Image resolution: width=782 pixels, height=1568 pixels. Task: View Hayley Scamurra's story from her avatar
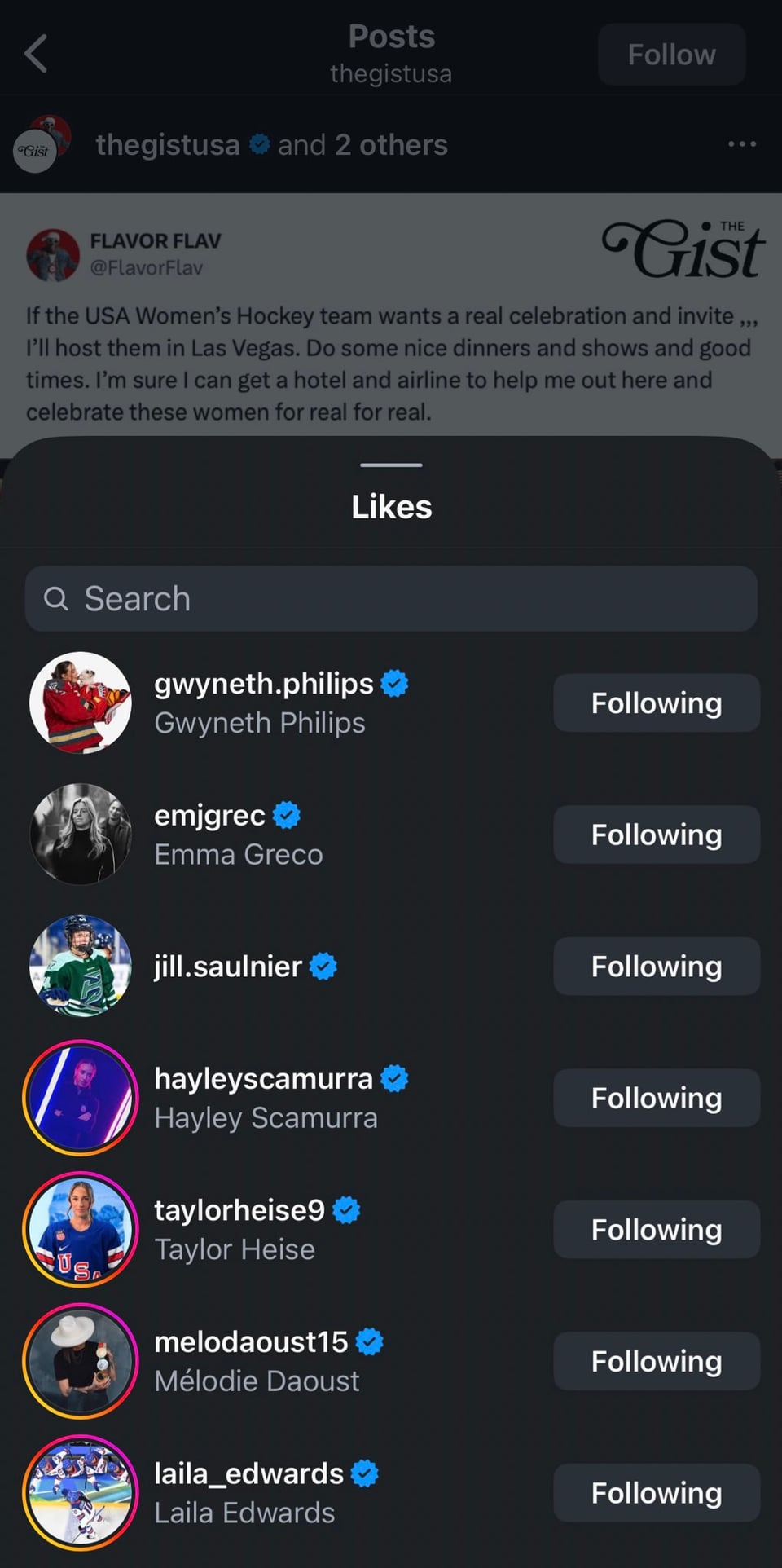pyautogui.click(x=81, y=1098)
